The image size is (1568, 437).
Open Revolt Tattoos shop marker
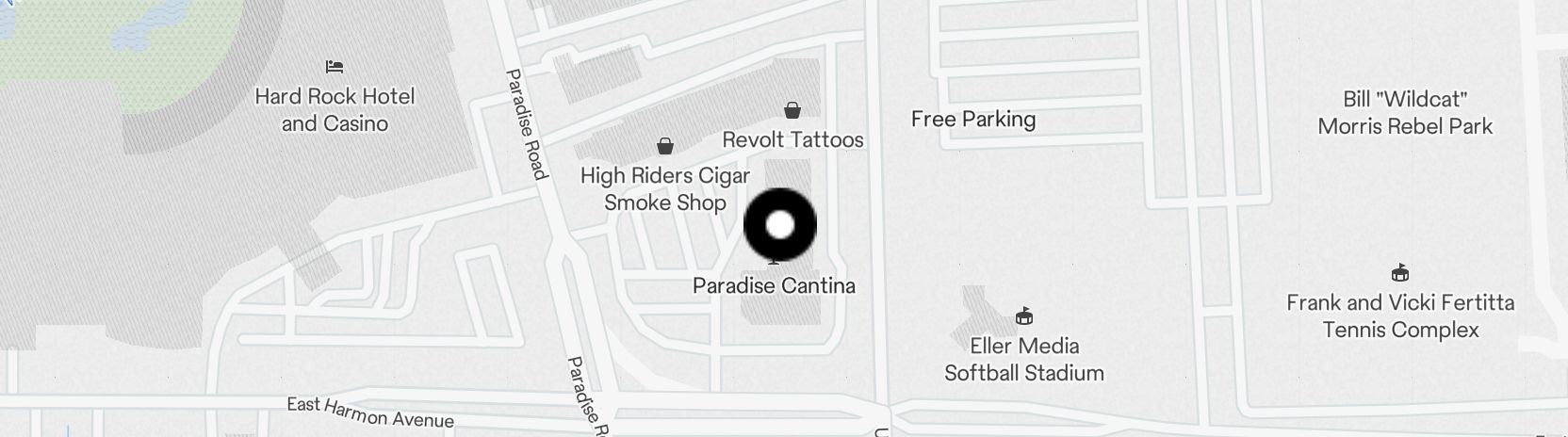pos(792,110)
